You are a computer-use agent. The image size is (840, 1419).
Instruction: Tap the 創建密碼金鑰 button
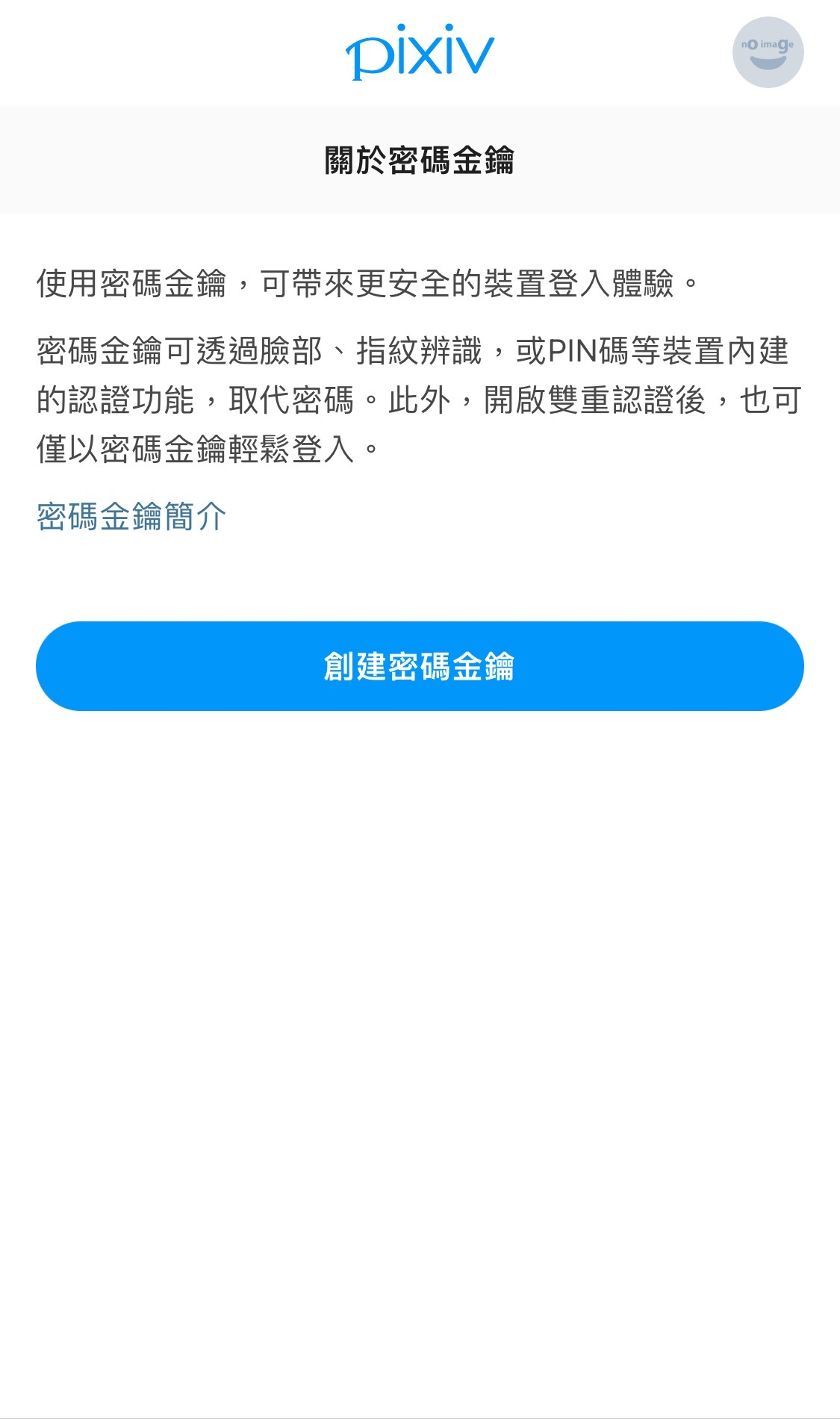click(420, 666)
